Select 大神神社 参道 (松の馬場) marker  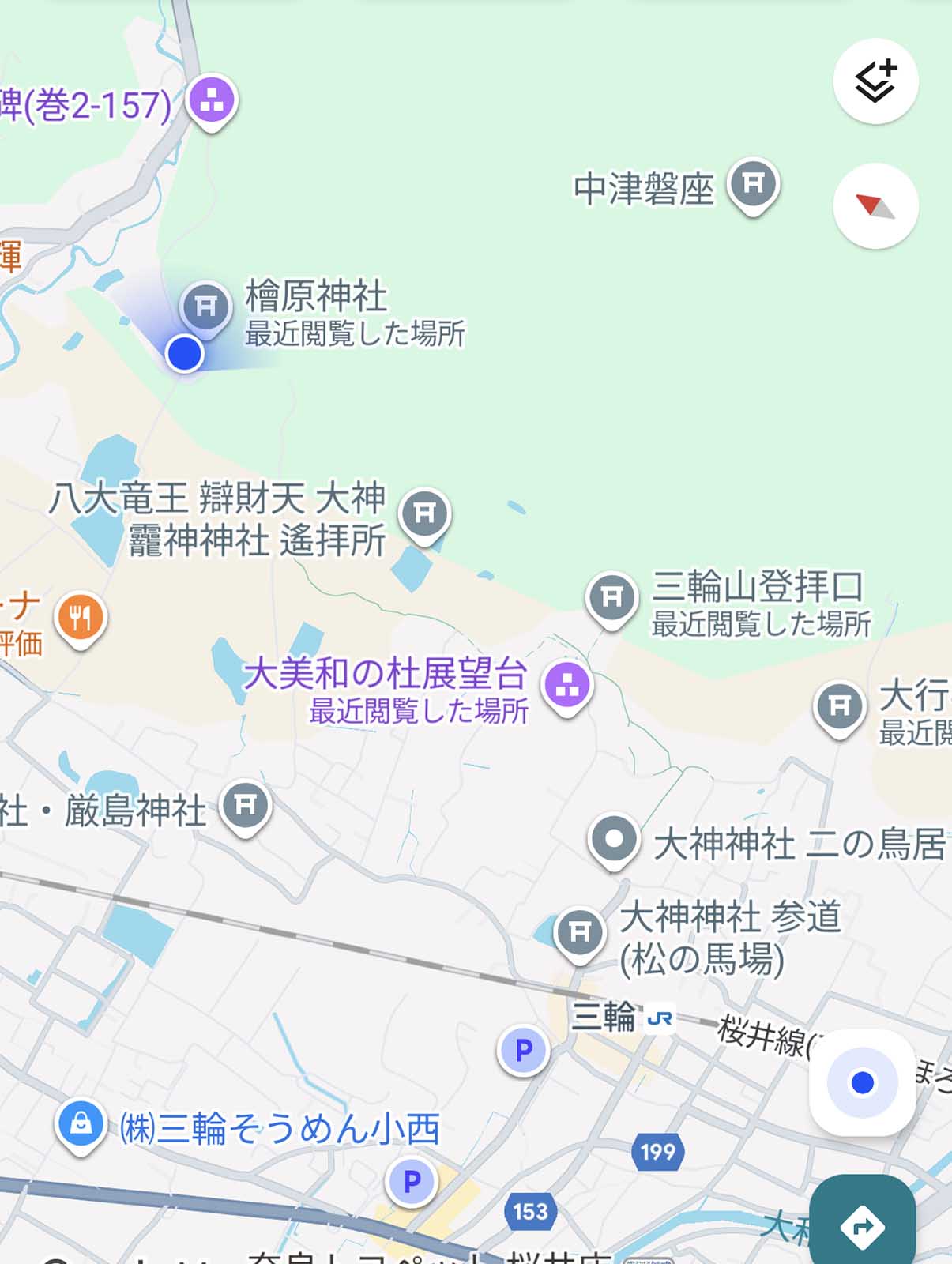pos(580,932)
